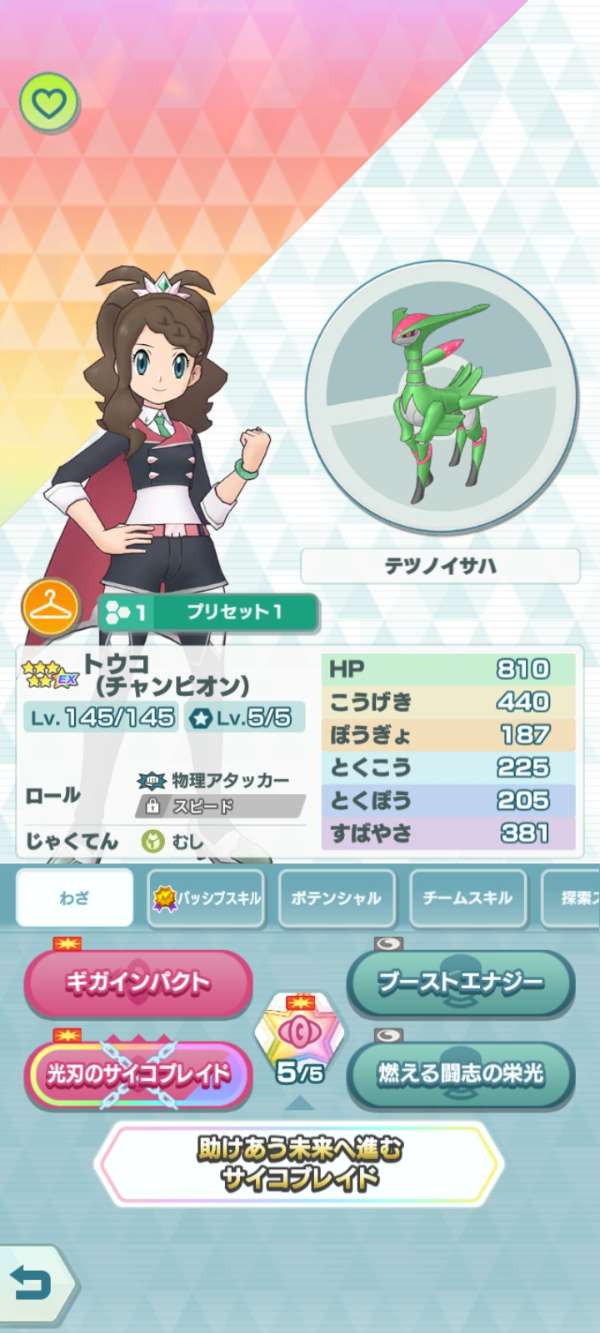Tap the sync move level 5/5 icon
Image resolution: width=600 pixels, height=1333 pixels.
tap(299, 1045)
